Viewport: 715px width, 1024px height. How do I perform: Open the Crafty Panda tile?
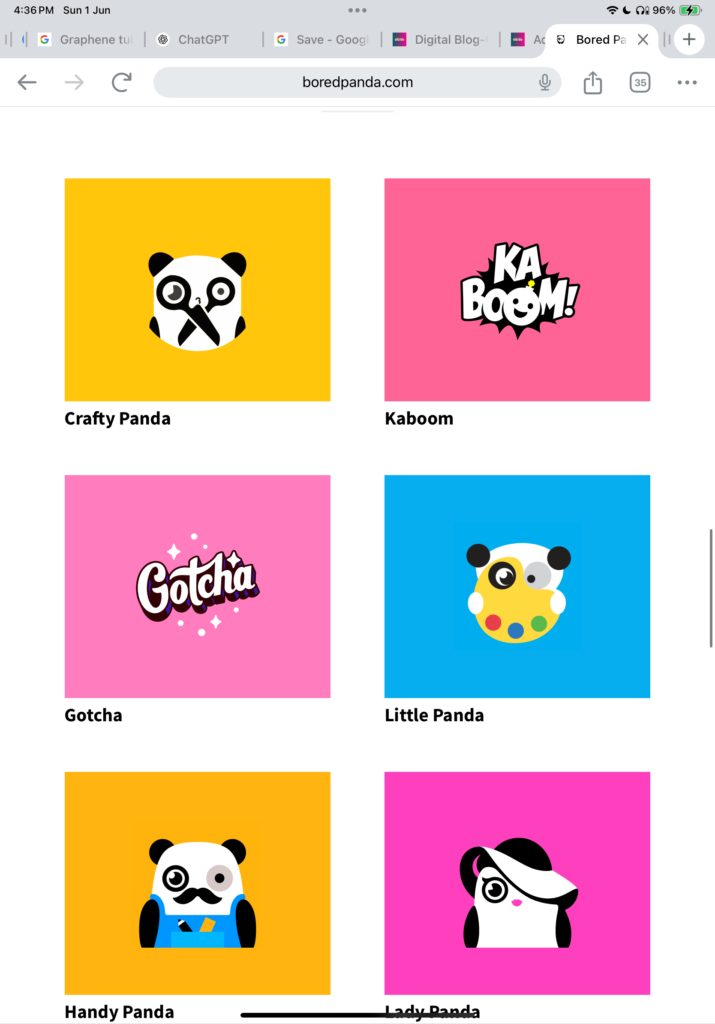pyautogui.click(x=197, y=290)
